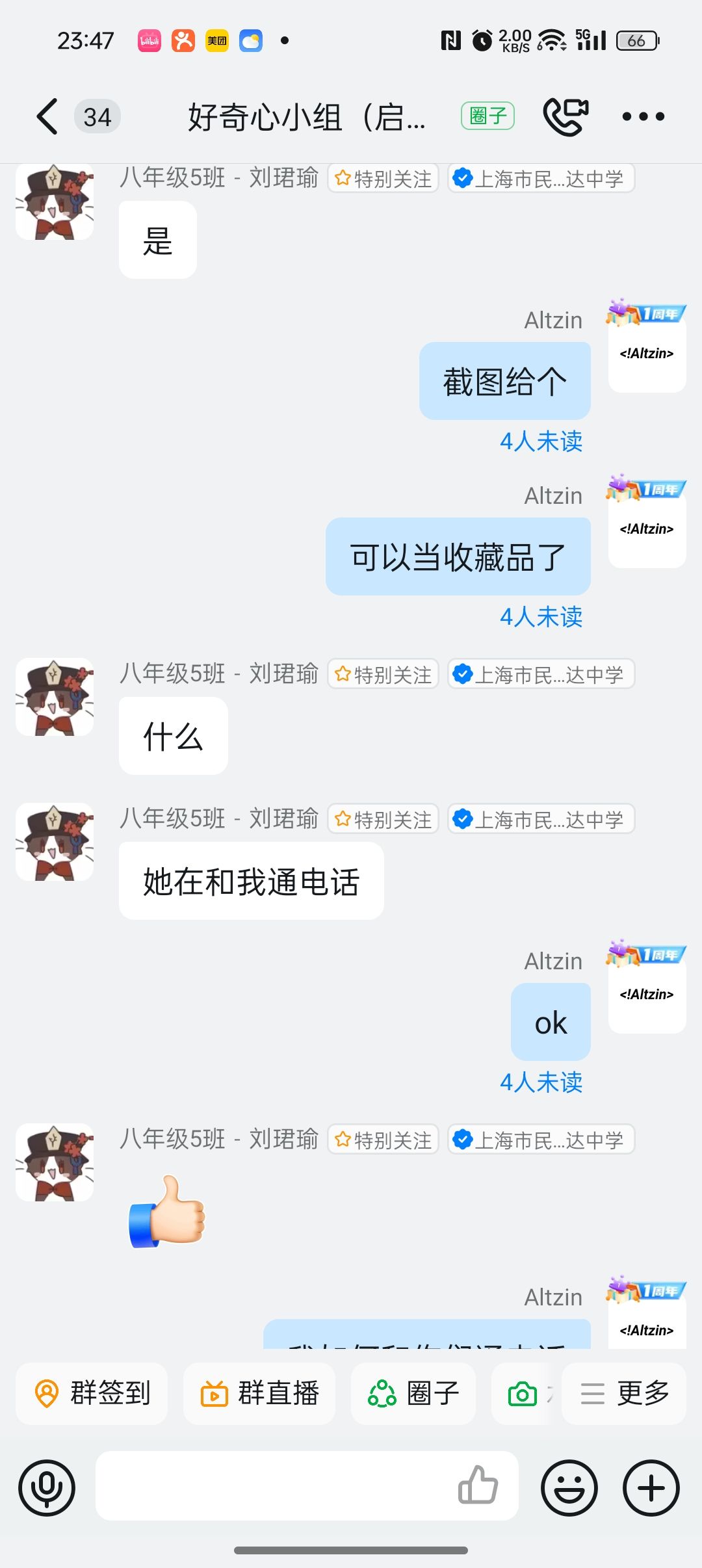
Task: Focus the message text field
Action: coord(273,1486)
